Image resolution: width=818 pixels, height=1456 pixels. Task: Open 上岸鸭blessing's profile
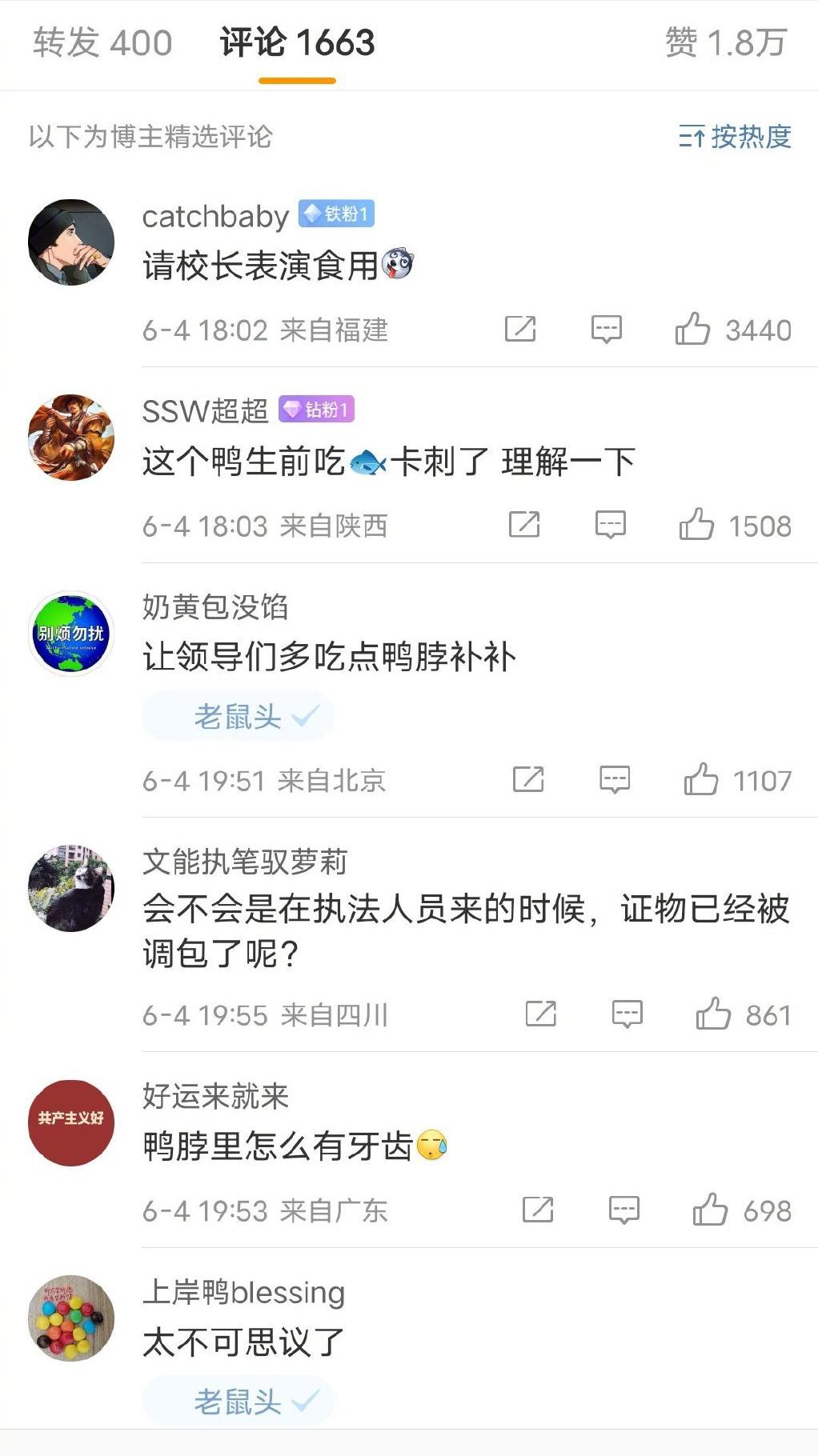tap(70, 1317)
